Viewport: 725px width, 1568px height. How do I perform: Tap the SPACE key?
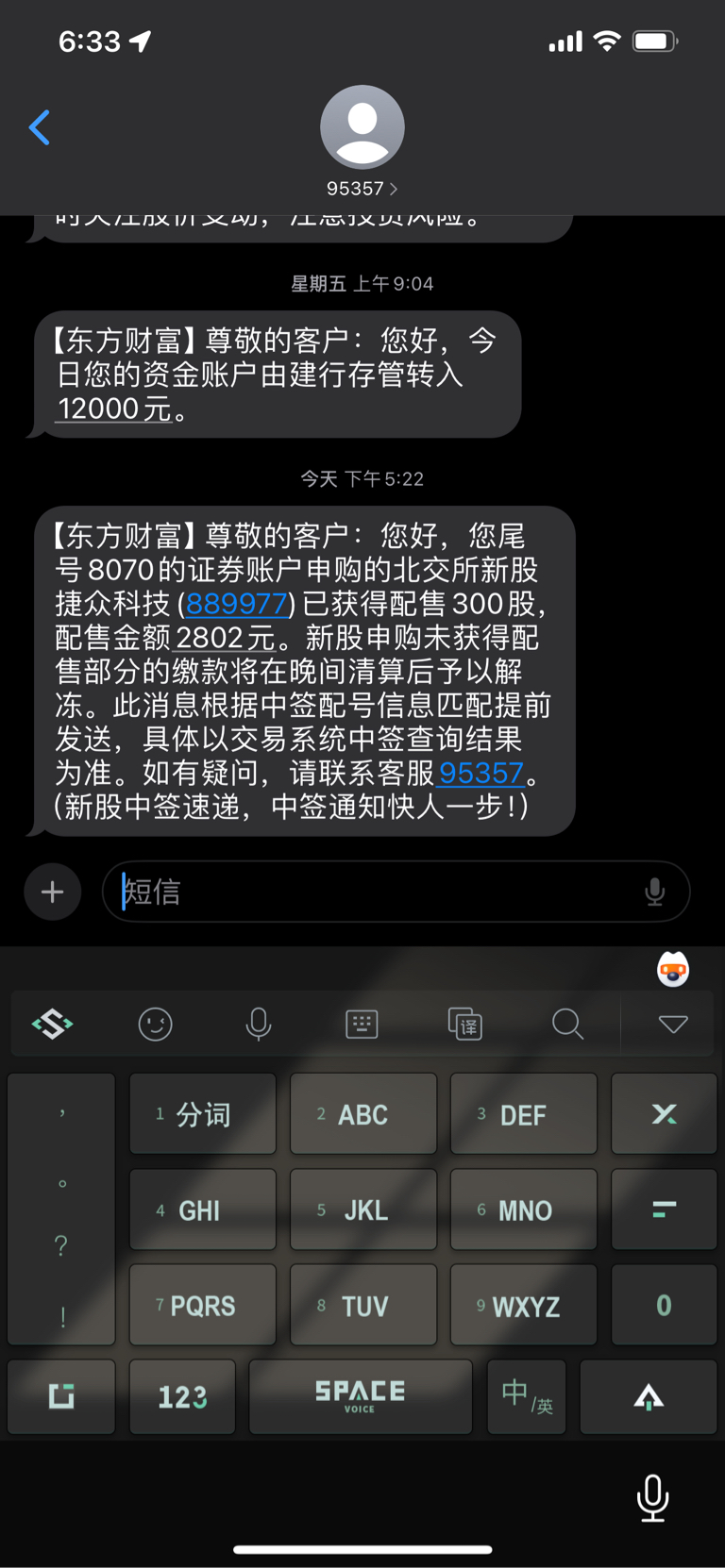[361, 1396]
